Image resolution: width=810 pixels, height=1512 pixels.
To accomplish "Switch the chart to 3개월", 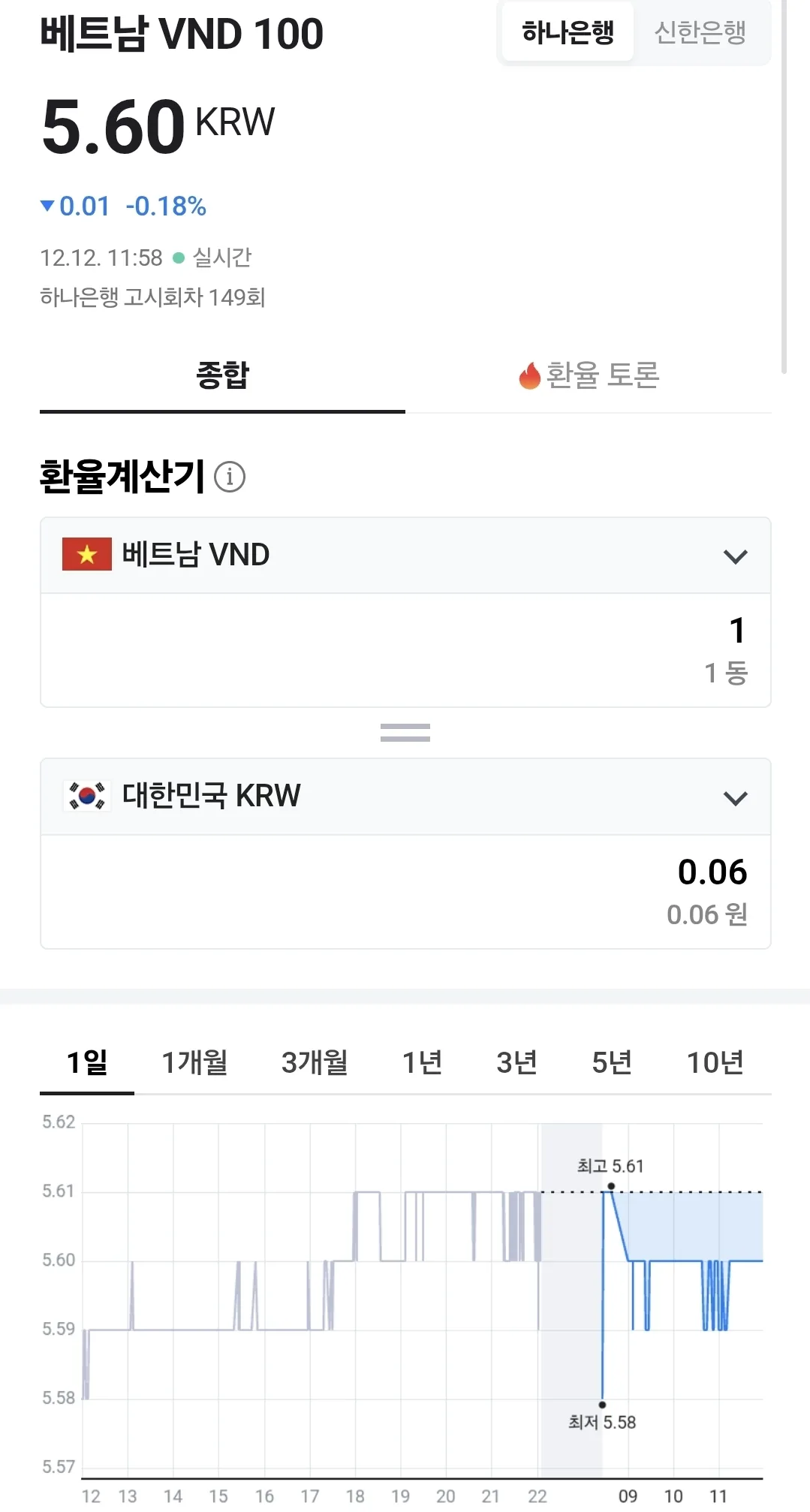I will click(x=315, y=1062).
